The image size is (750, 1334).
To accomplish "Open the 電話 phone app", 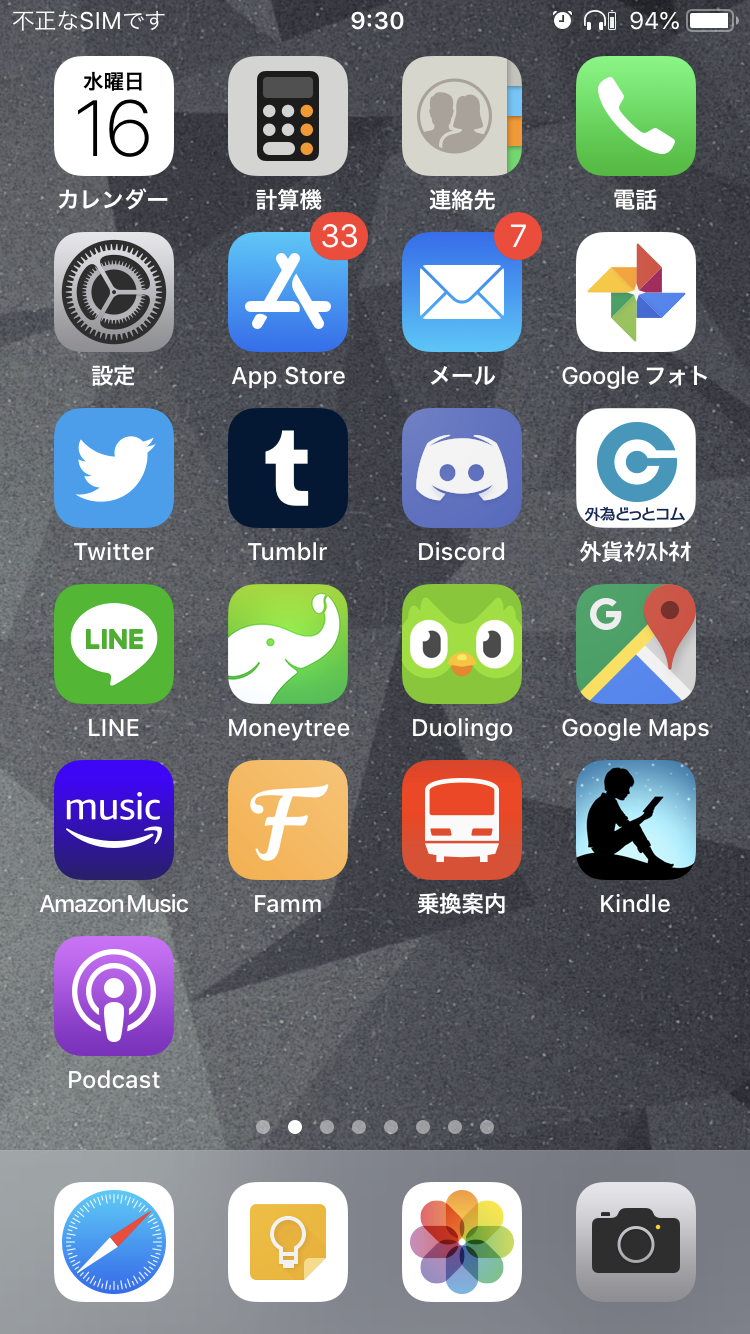I will (636, 116).
